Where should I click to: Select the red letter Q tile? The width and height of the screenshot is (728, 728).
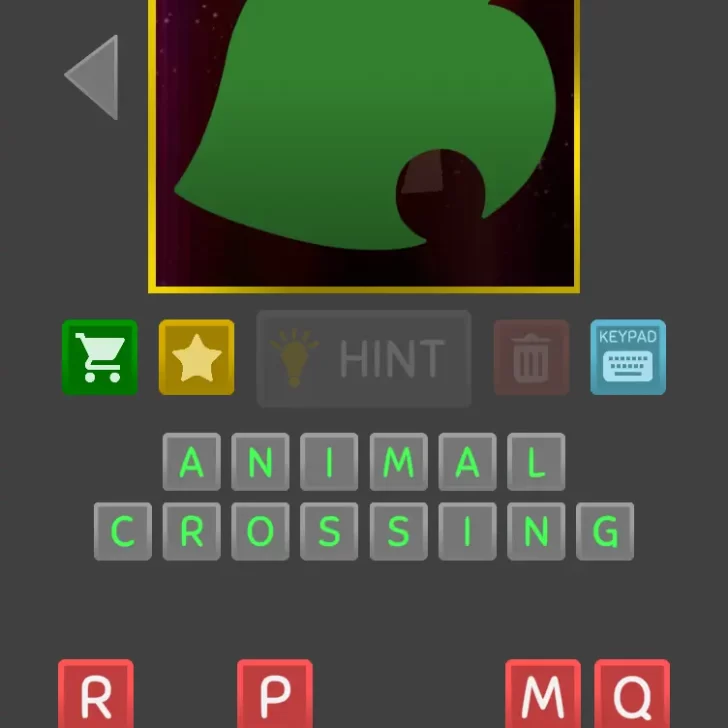coord(632,693)
